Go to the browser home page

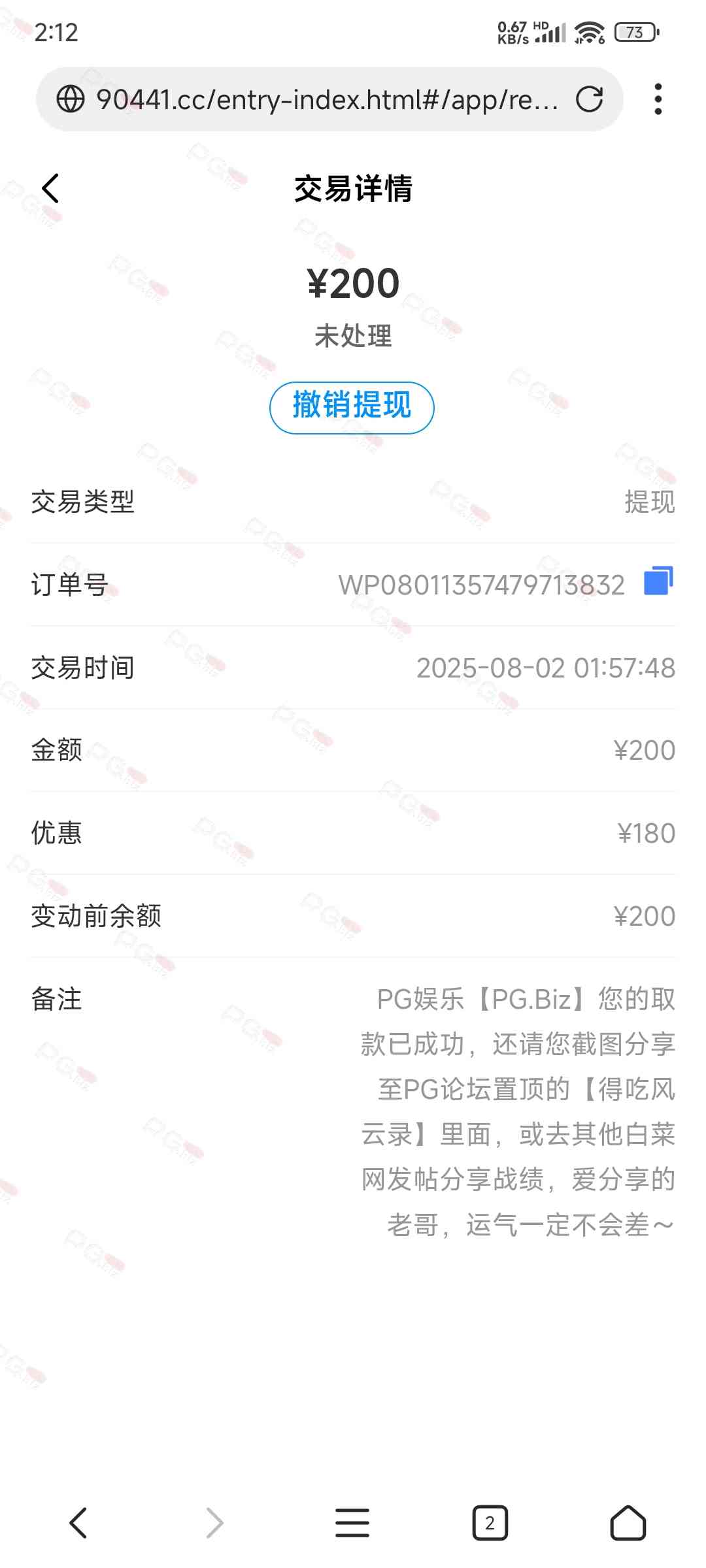628,1523
